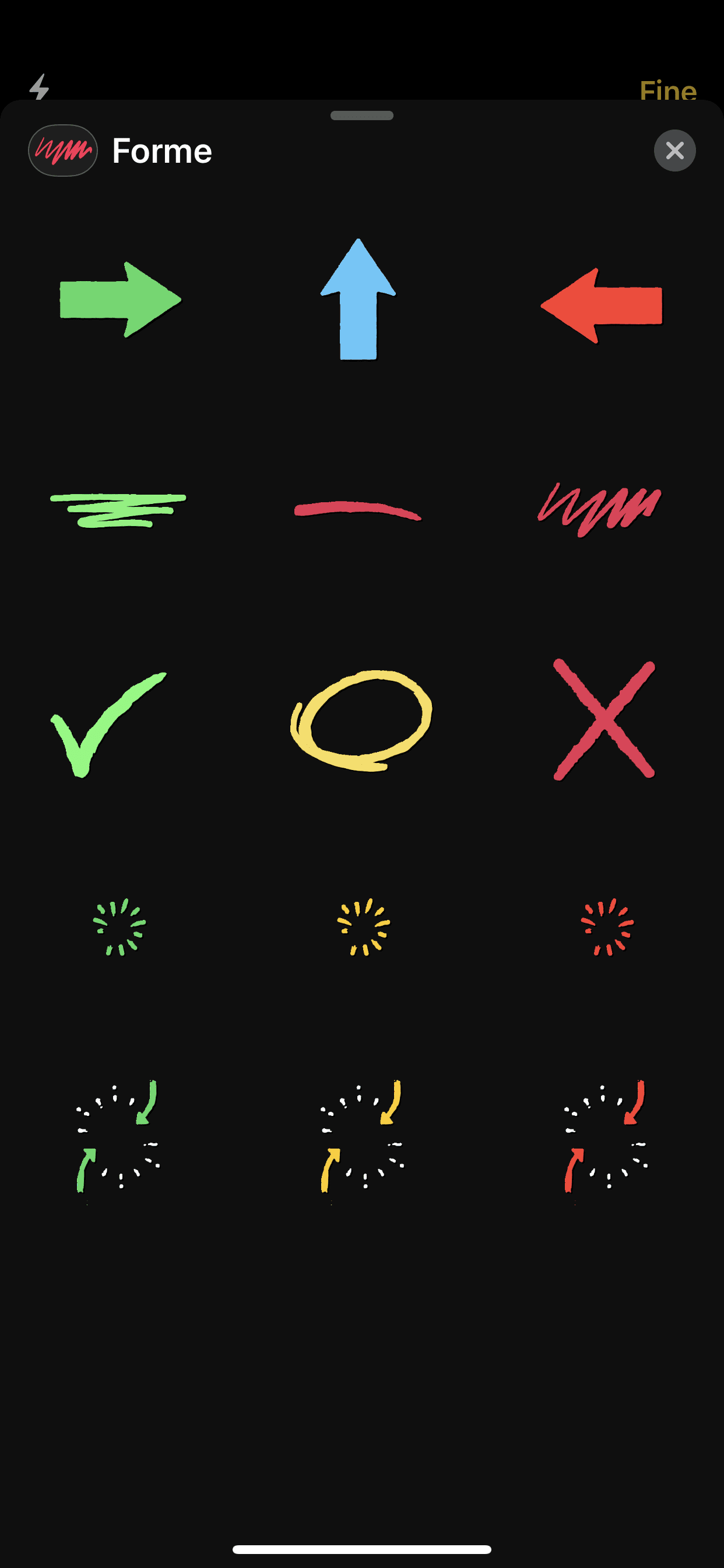The height and width of the screenshot is (1568, 724).
Task: Close the Forme sticker panel
Action: click(x=674, y=150)
